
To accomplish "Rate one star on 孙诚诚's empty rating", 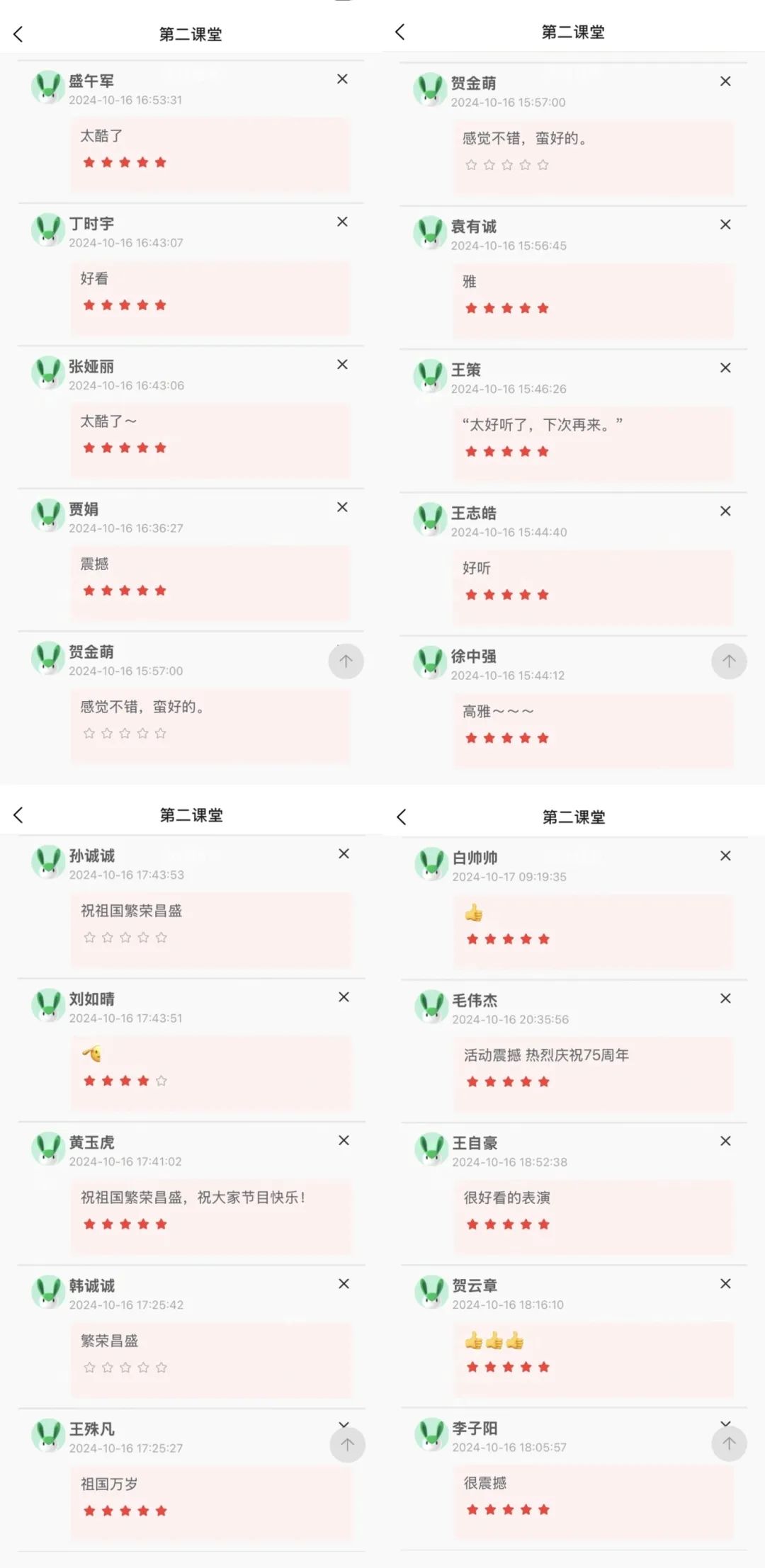I will point(89,936).
